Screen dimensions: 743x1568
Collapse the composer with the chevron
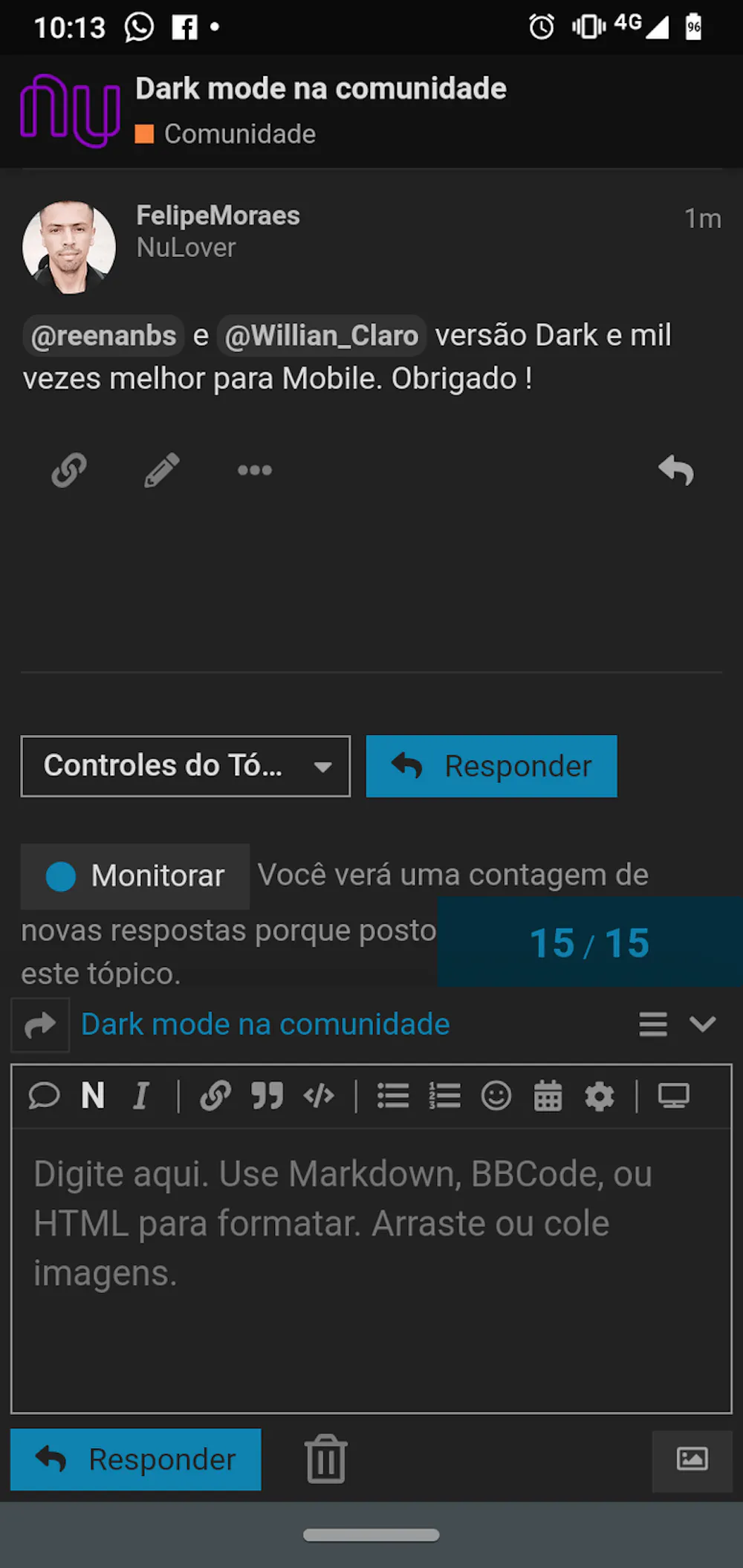702,1025
